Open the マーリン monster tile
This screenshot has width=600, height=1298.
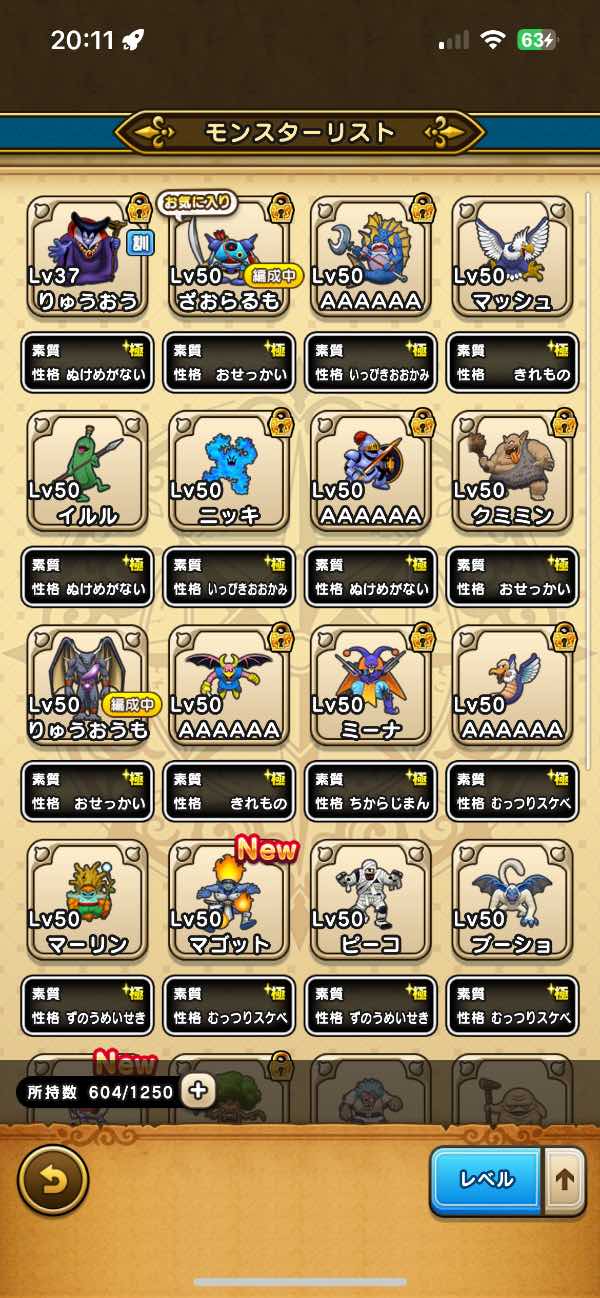pos(89,902)
